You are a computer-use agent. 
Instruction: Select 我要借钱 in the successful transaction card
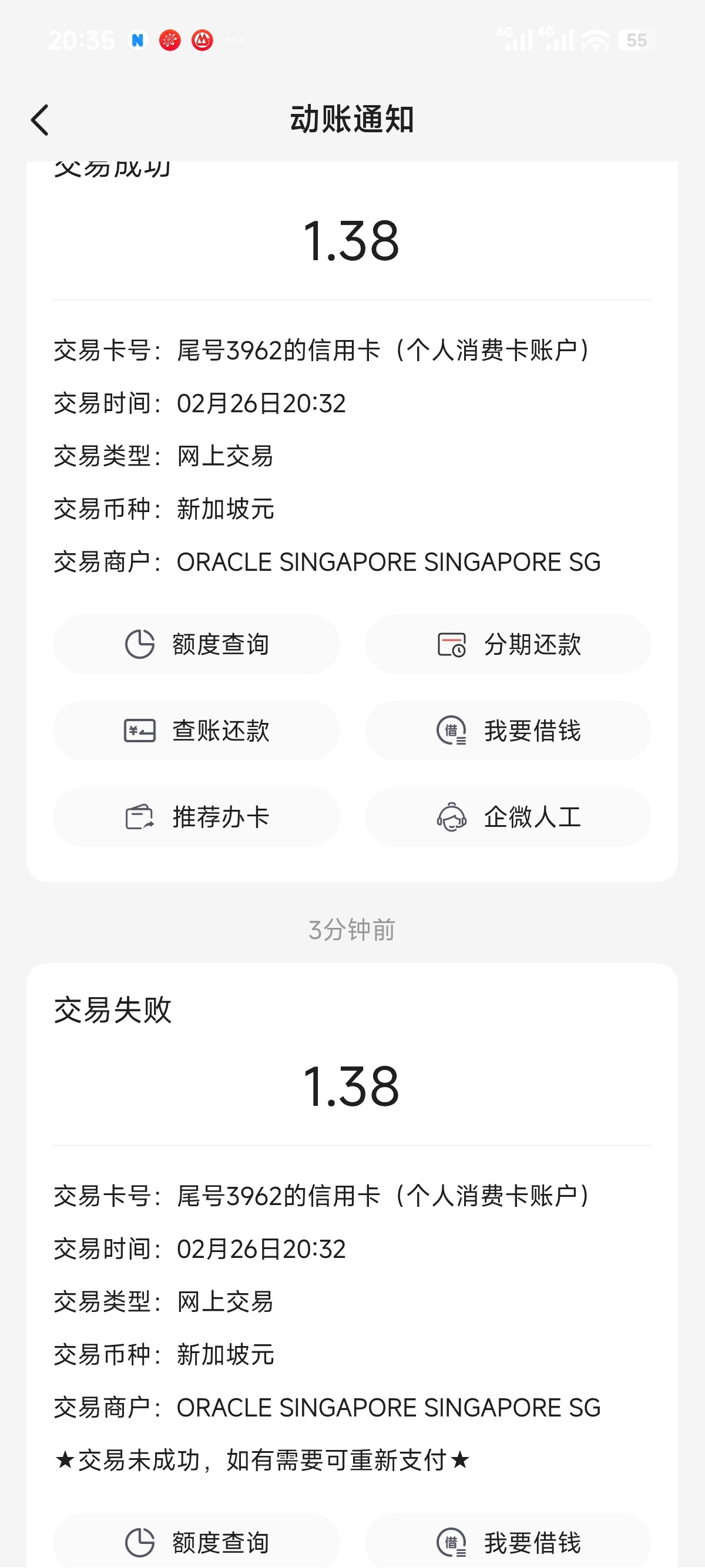coord(508,731)
